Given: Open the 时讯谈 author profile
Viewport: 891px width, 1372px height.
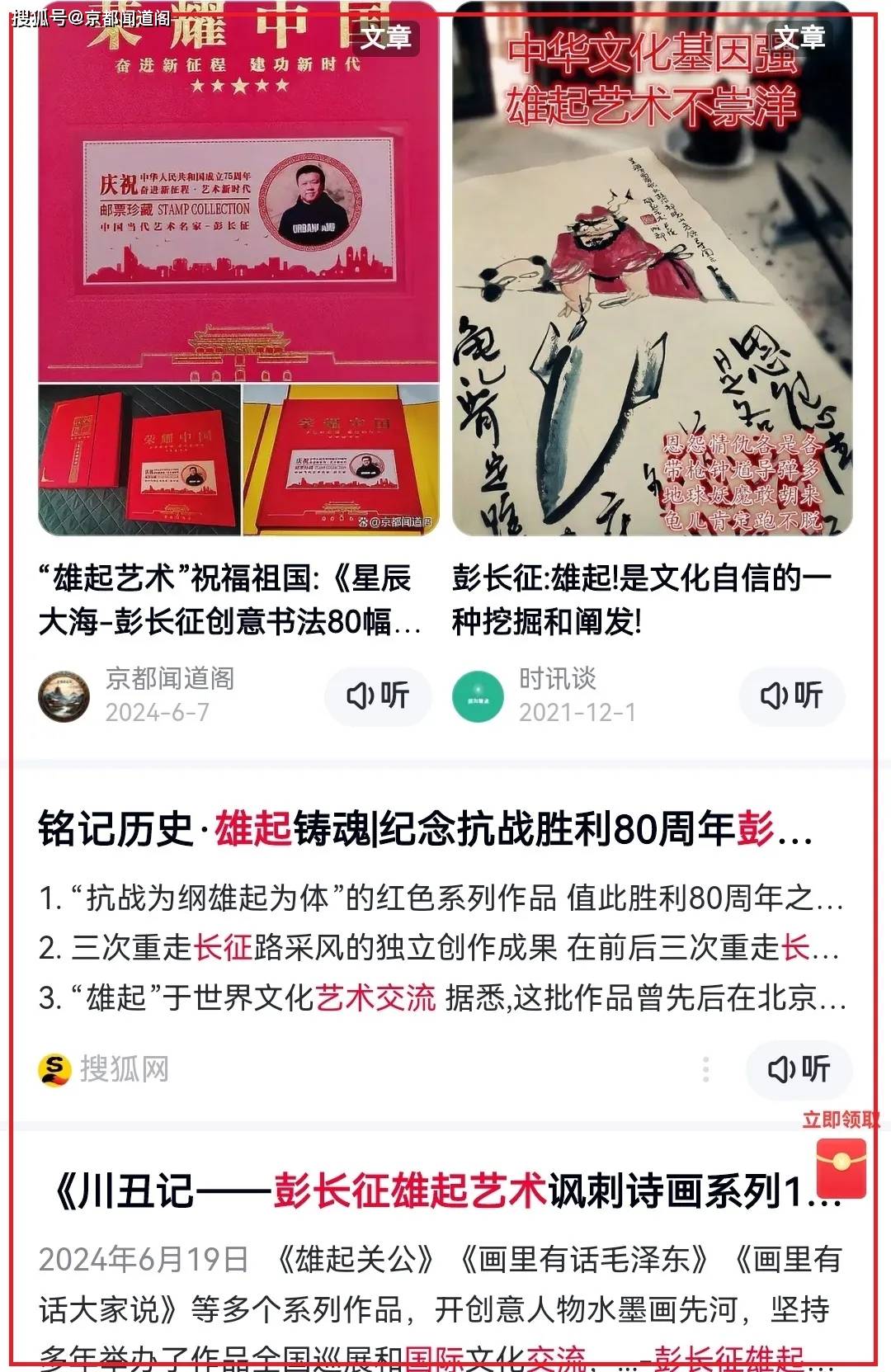Looking at the screenshot, I should (478, 695).
